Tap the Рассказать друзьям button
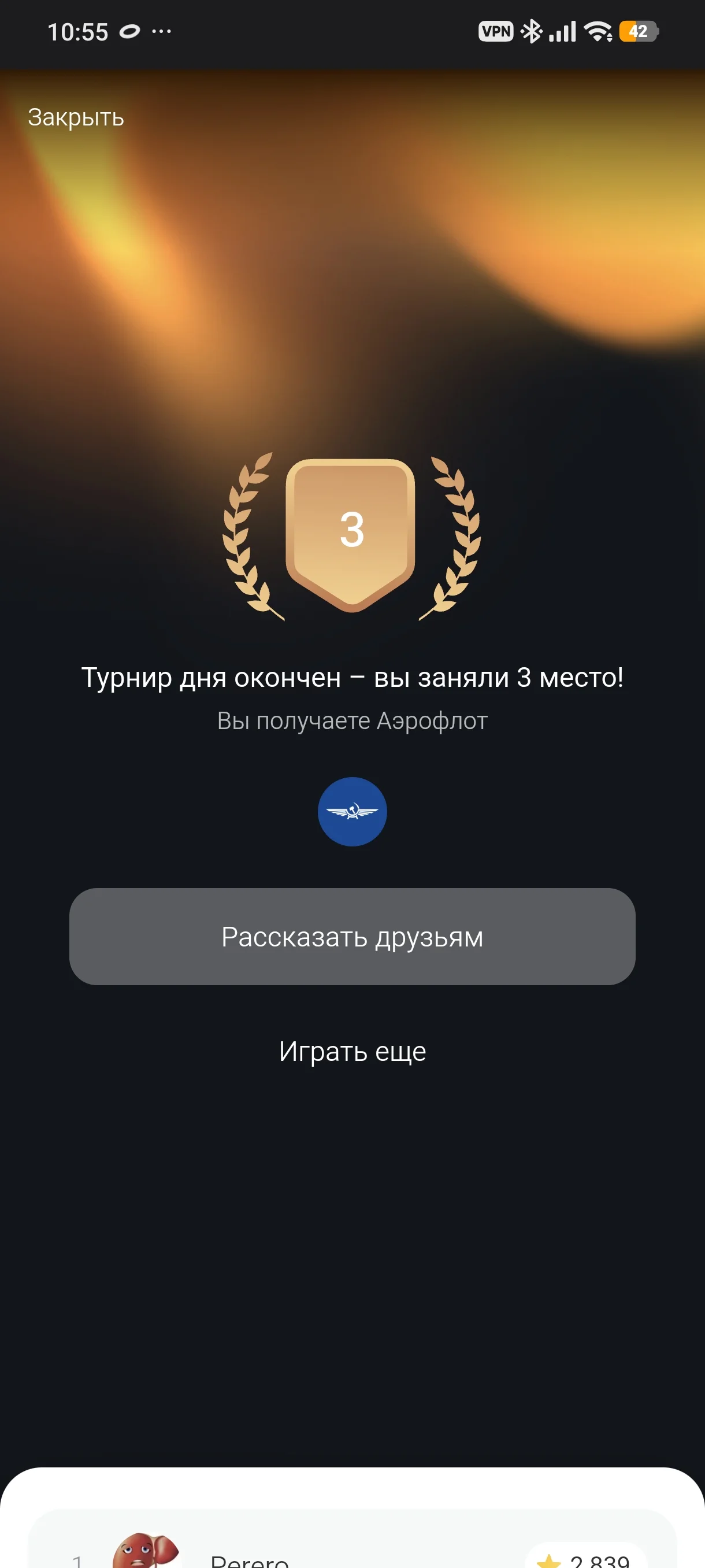 352,936
